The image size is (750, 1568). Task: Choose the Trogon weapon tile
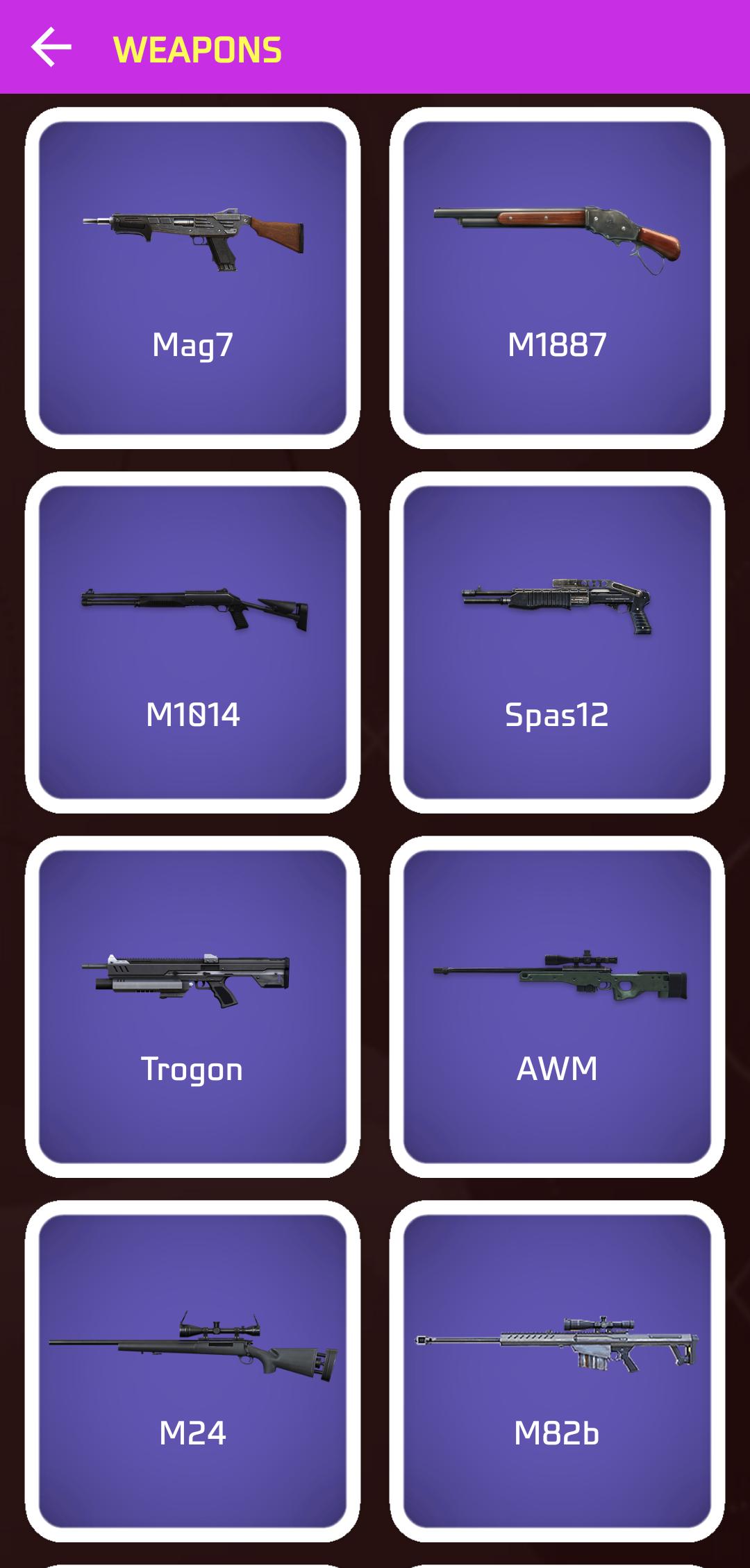coord(192,1007)
